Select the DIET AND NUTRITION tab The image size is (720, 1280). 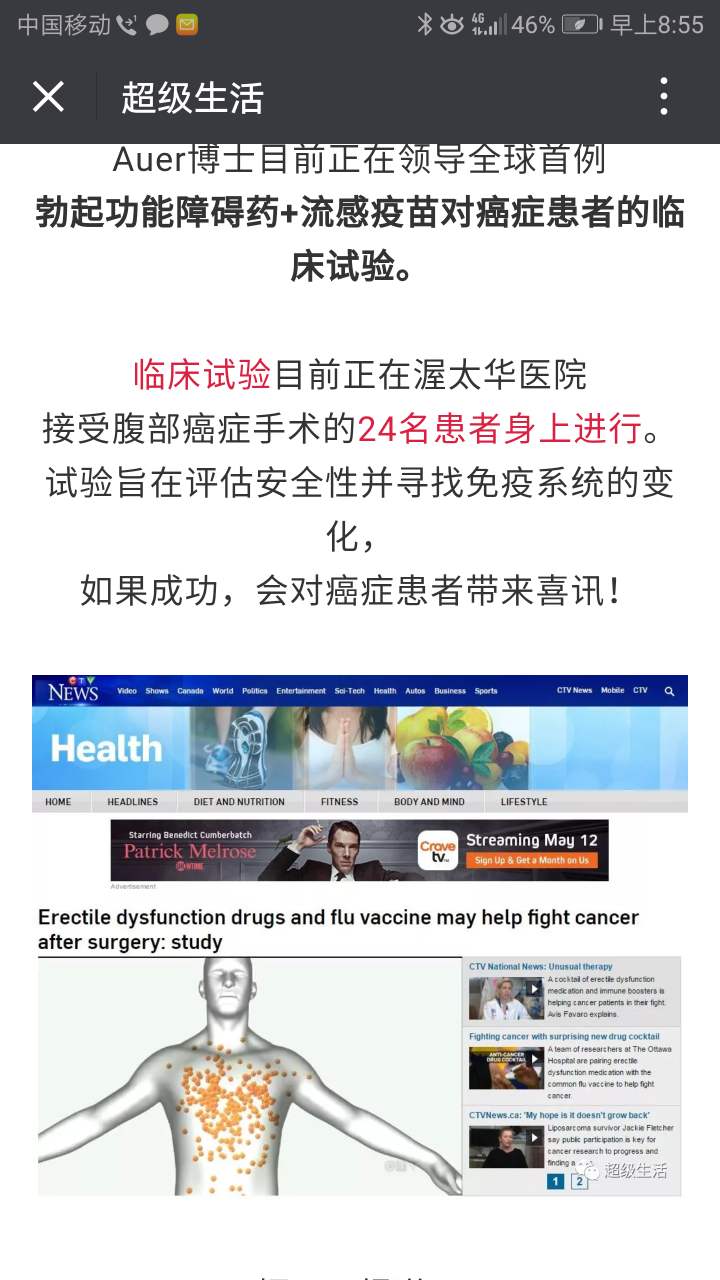click(x=240, y=801)
